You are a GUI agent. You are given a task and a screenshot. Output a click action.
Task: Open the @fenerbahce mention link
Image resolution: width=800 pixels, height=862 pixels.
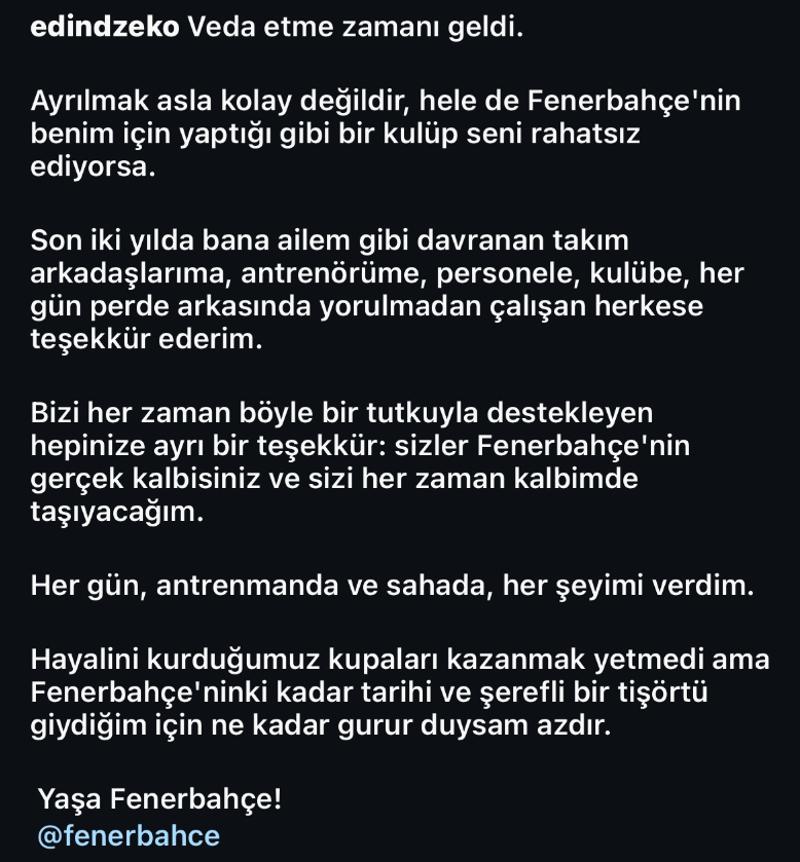(127, 836)
